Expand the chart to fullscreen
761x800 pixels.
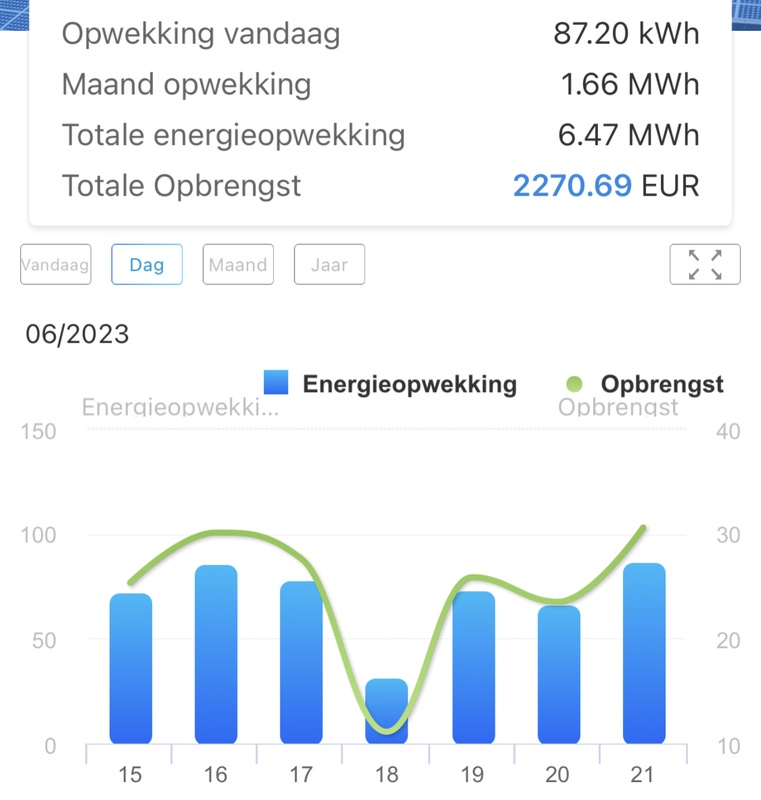705,265
